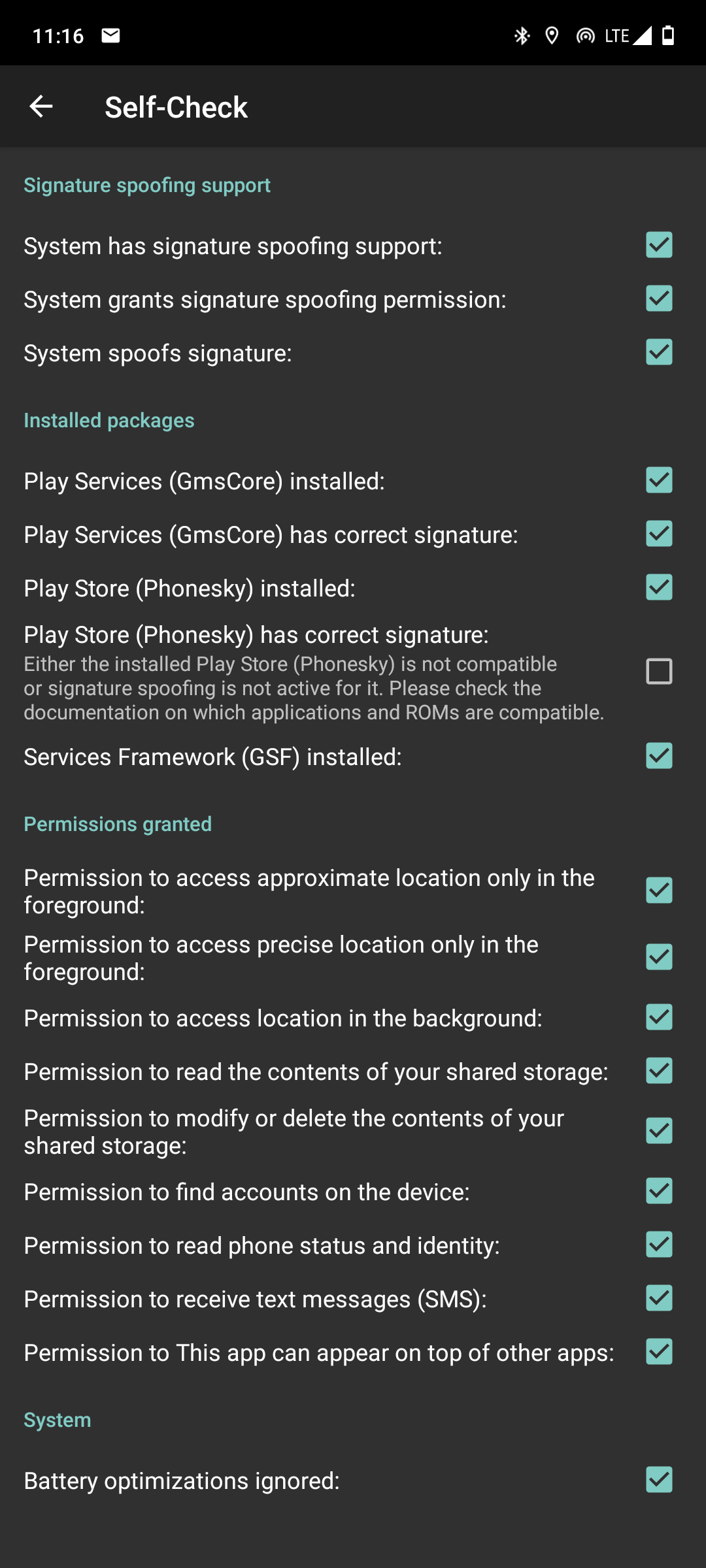
Task: Tap precise location foreground permission checkbox
Action: (659, 957)
